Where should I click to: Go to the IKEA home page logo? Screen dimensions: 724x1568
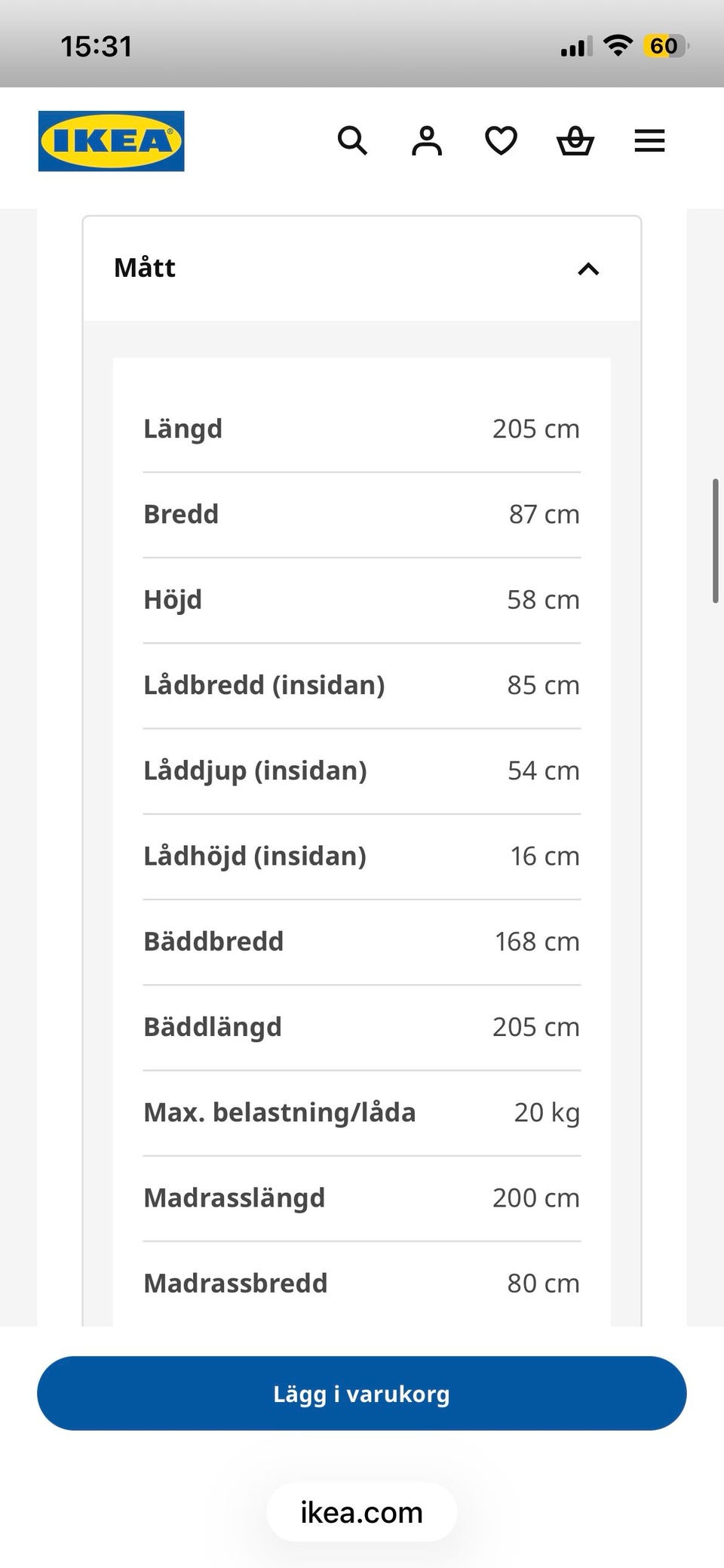[x=111, y=141]
